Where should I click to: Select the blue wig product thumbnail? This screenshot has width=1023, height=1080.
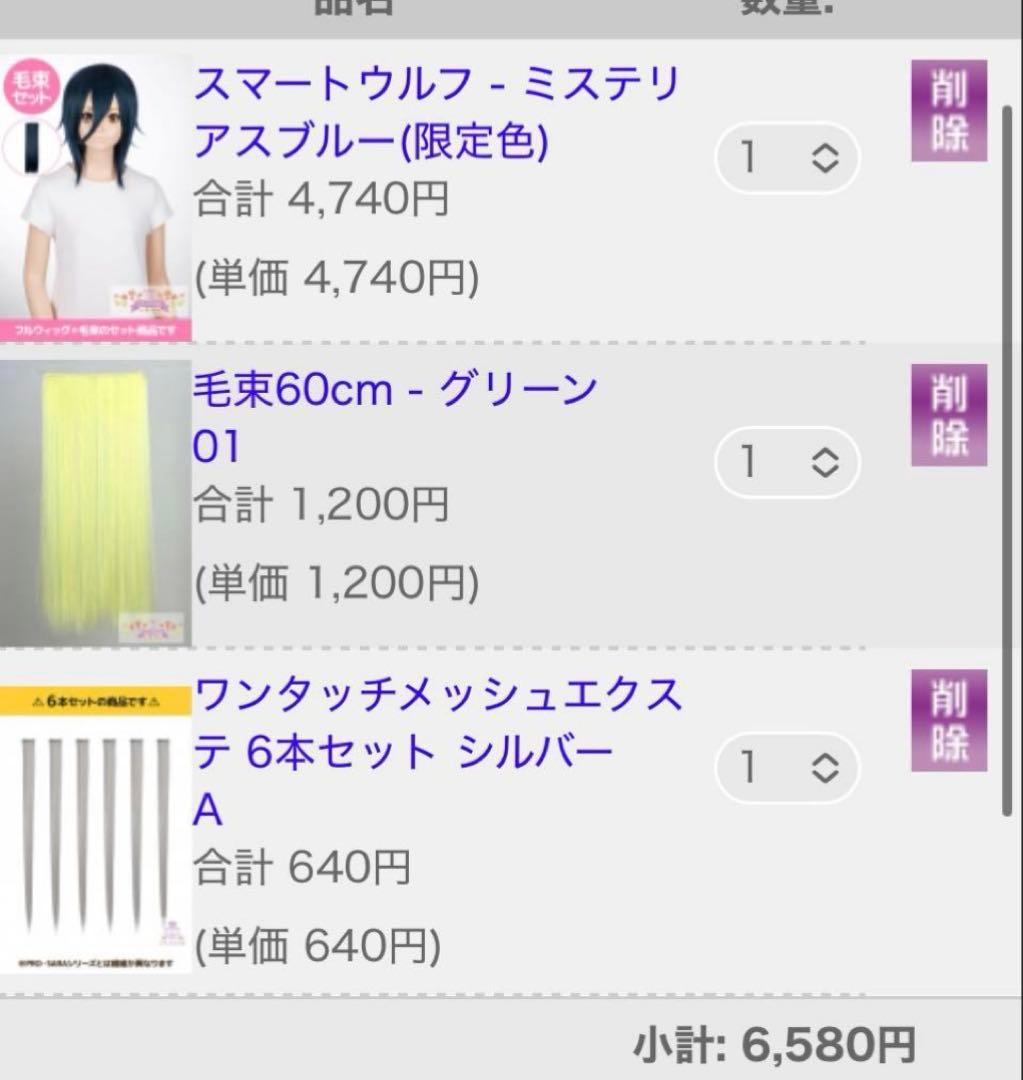95,190
